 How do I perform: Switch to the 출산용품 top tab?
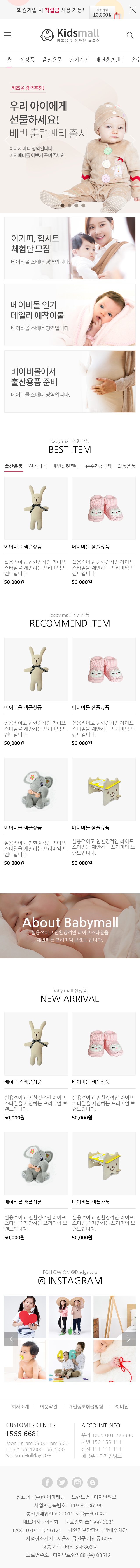pos(52,60)
